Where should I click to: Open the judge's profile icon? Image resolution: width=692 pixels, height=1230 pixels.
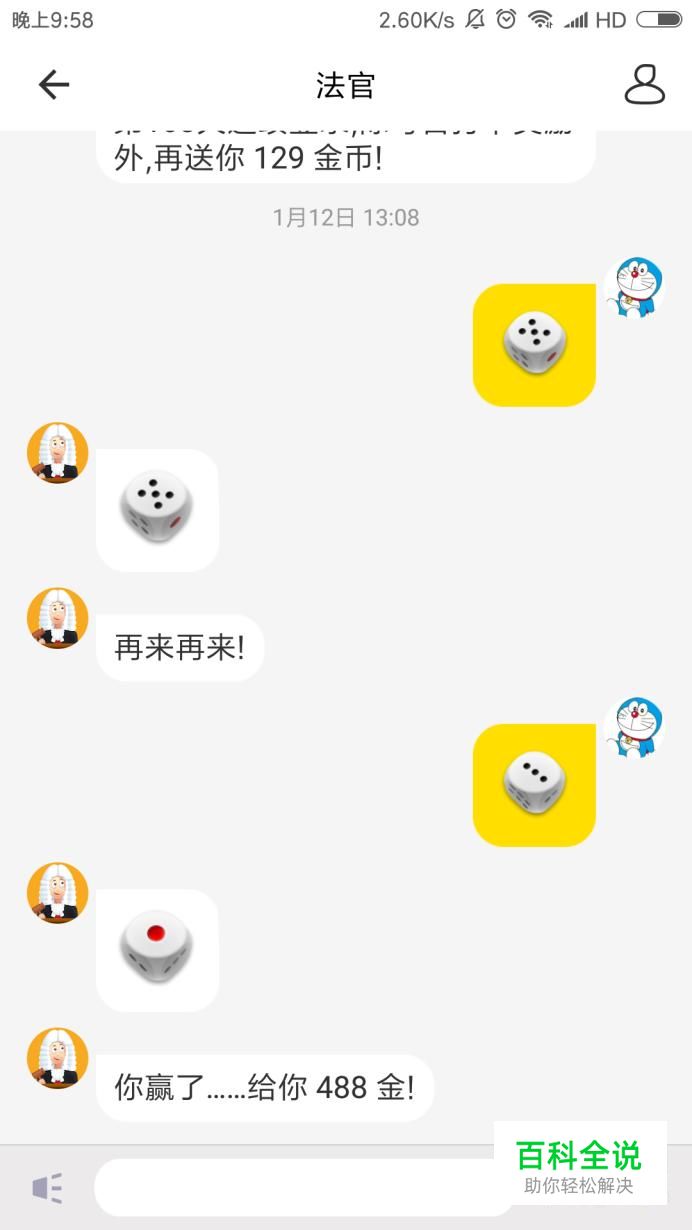(645, 85)
